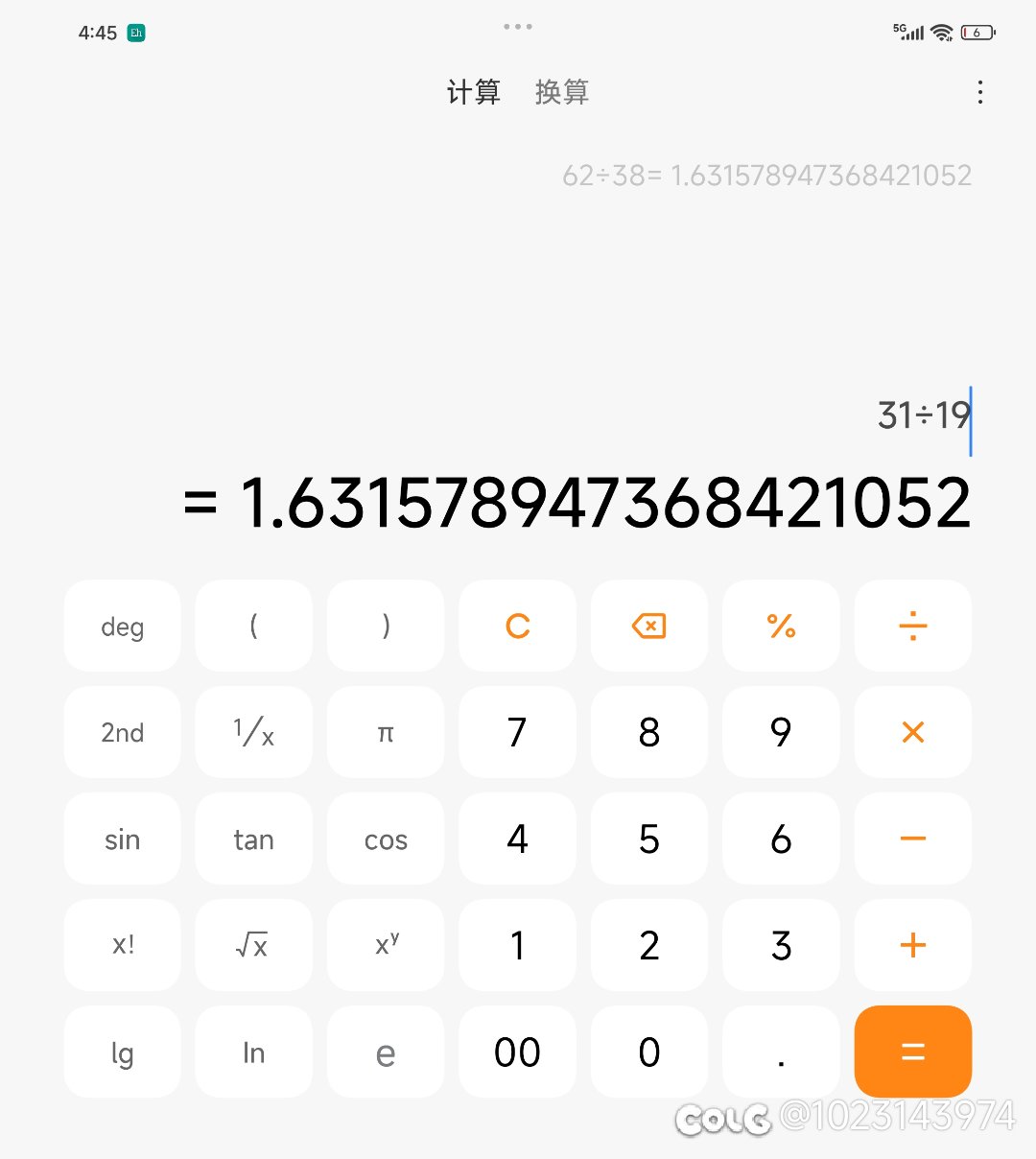Enter double zero 00
Screen dimensions: 1036x1159
point(517,1052)
